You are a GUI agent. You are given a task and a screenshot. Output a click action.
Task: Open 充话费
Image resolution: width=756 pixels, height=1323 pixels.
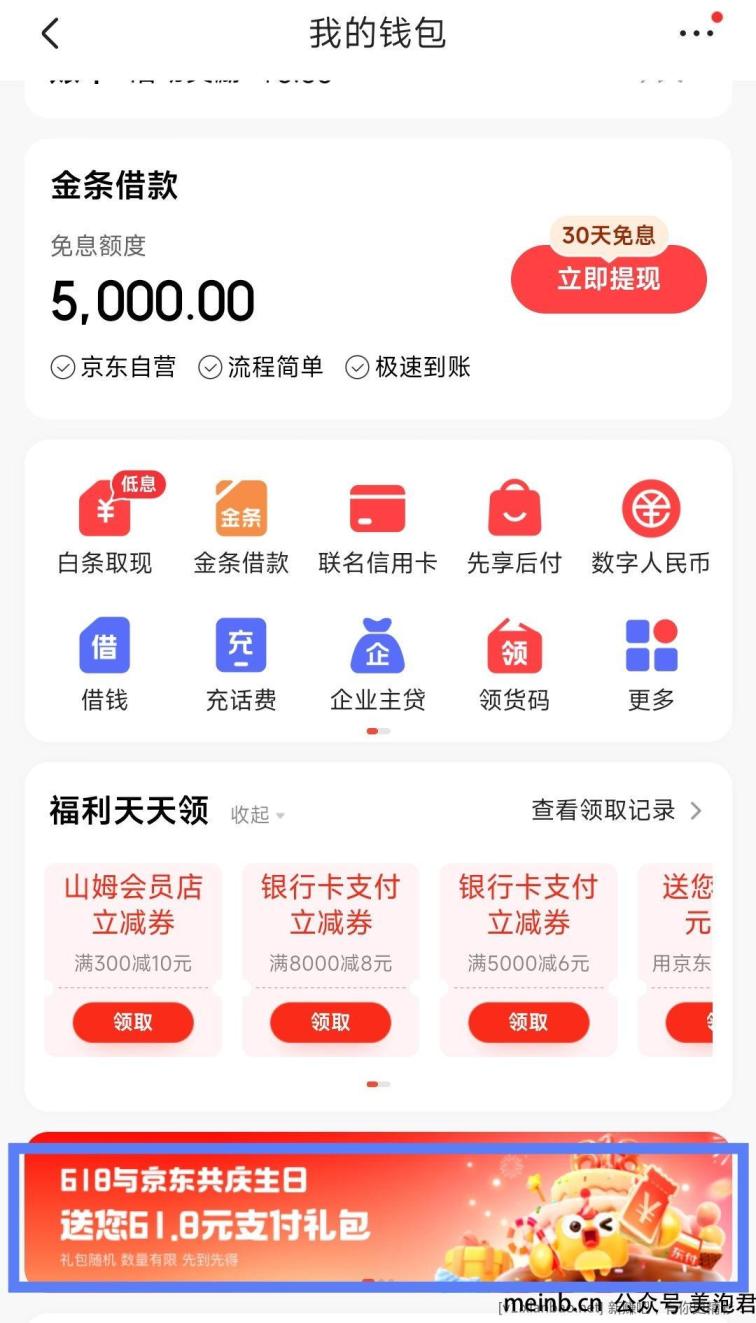pyautogui.click(x=241, y=663)
